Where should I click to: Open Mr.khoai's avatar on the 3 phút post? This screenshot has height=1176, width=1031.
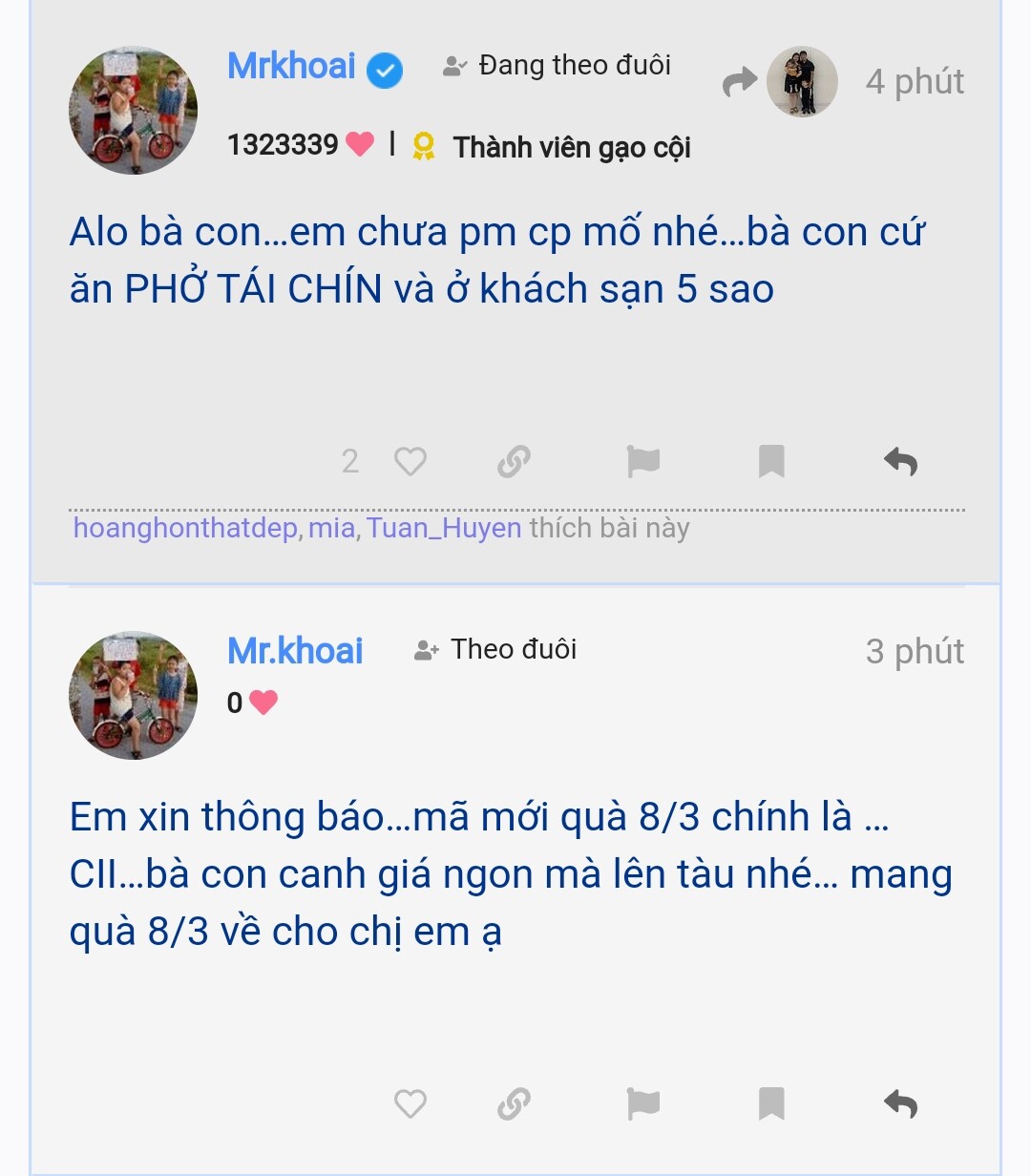134,695
